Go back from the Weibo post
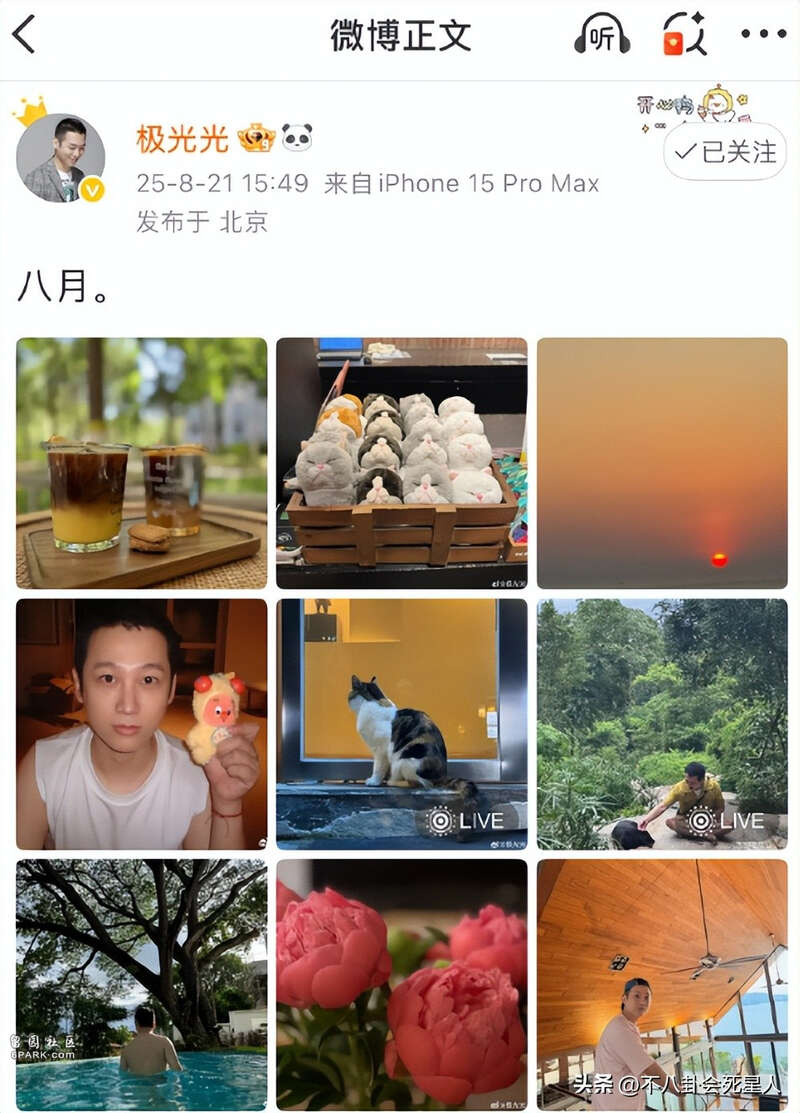This screenshot has height=1113, width=800. 24,35
